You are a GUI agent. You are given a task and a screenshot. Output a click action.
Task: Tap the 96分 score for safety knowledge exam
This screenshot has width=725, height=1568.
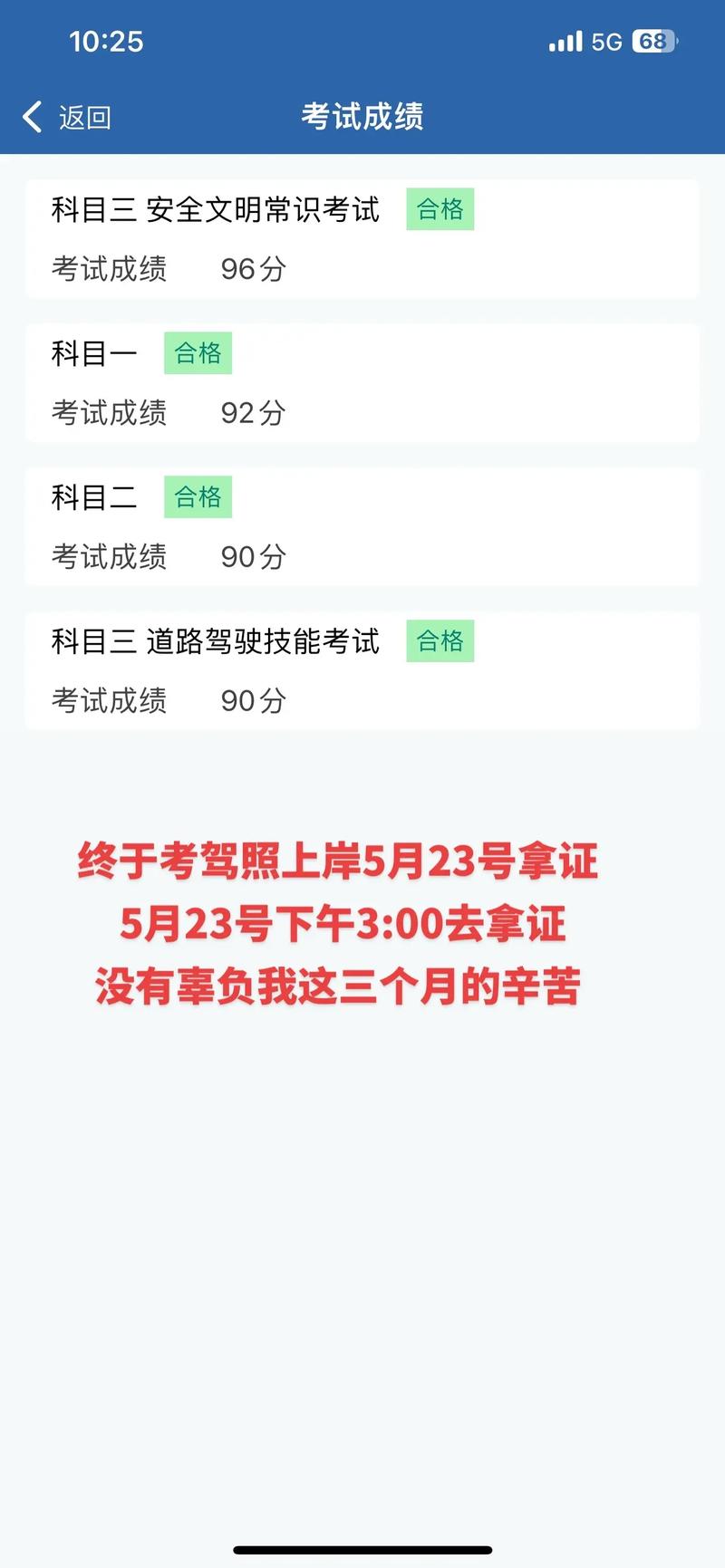[251, 269]
